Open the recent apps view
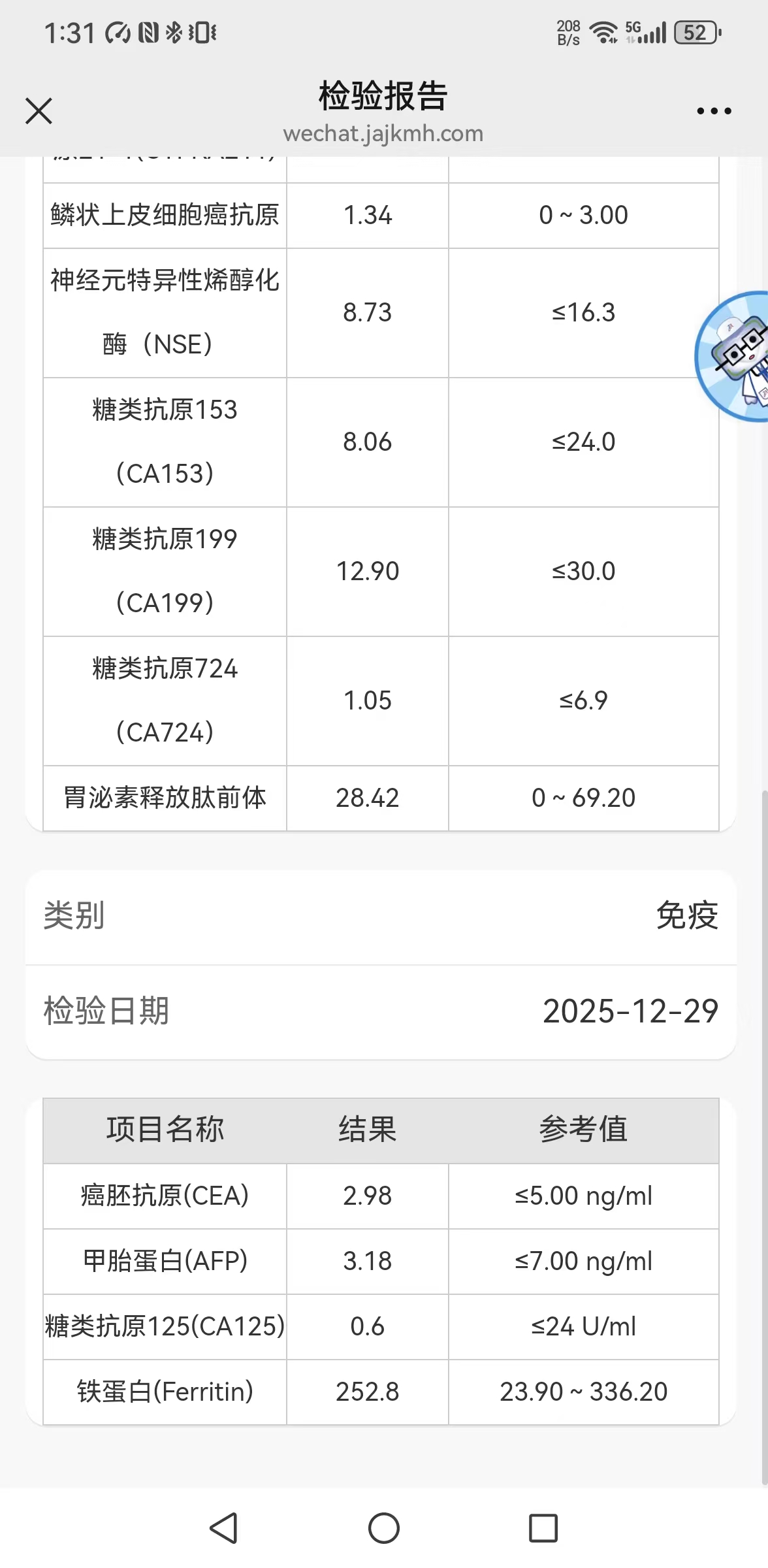 pyautogui.click(x=543, y=1528)
